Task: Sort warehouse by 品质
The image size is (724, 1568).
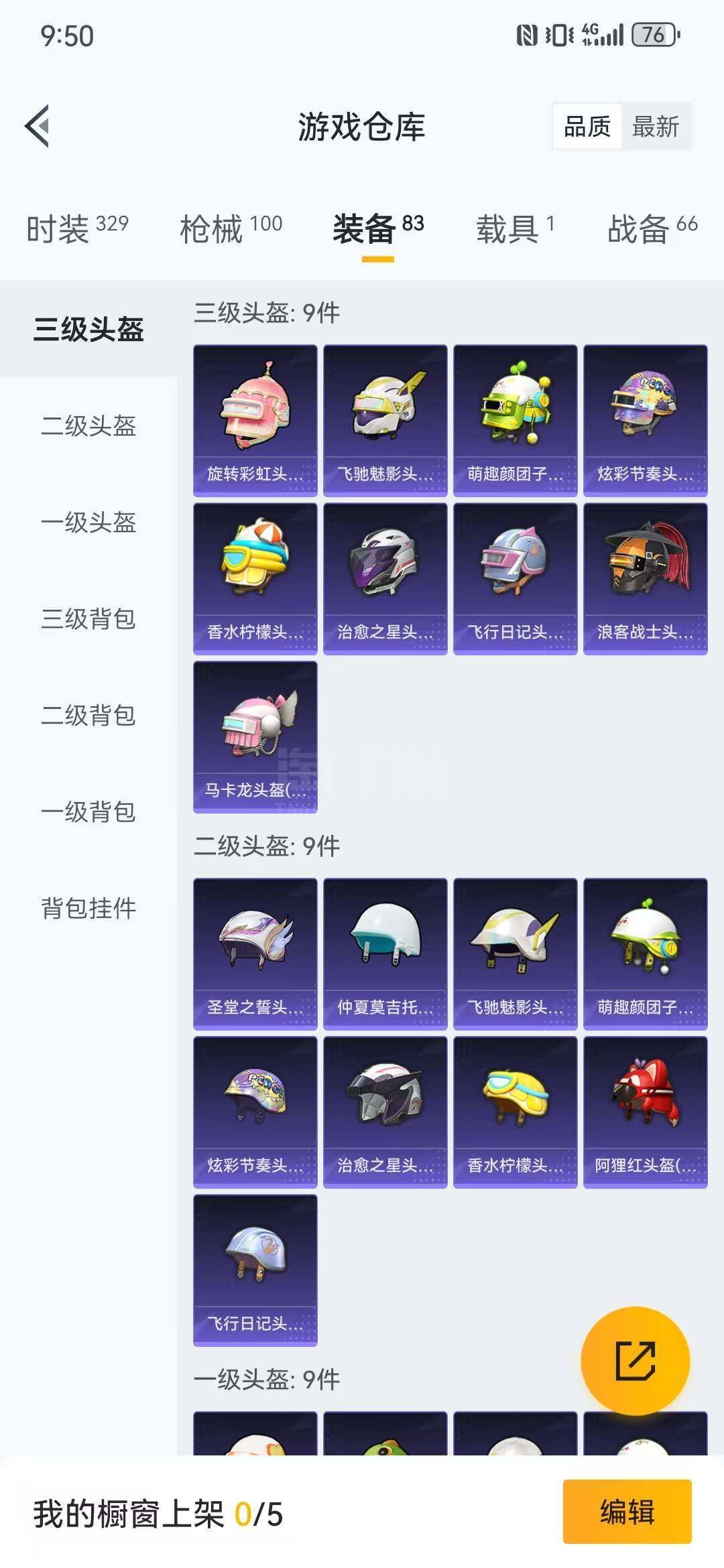Action: click(x=587, y=126)
